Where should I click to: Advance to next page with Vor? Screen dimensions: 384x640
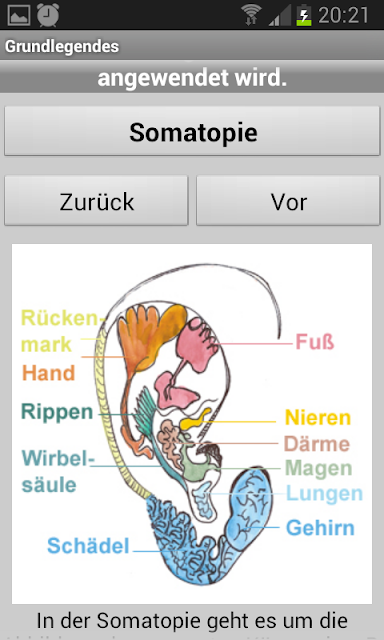click(x=288, y=200)
